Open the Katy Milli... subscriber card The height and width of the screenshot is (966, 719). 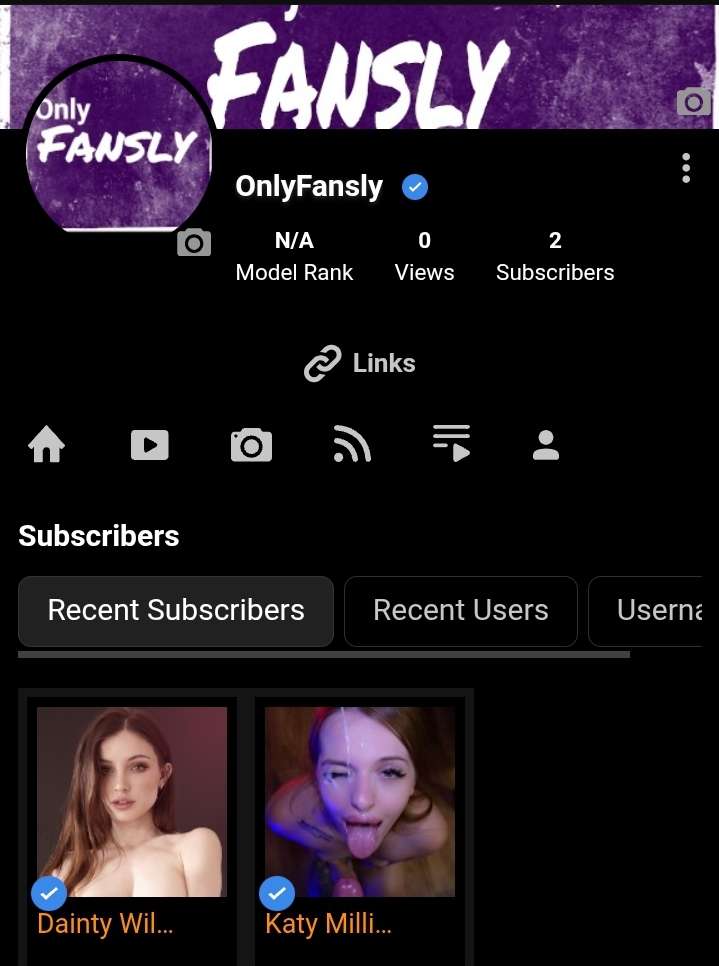[x=360, y=820]
